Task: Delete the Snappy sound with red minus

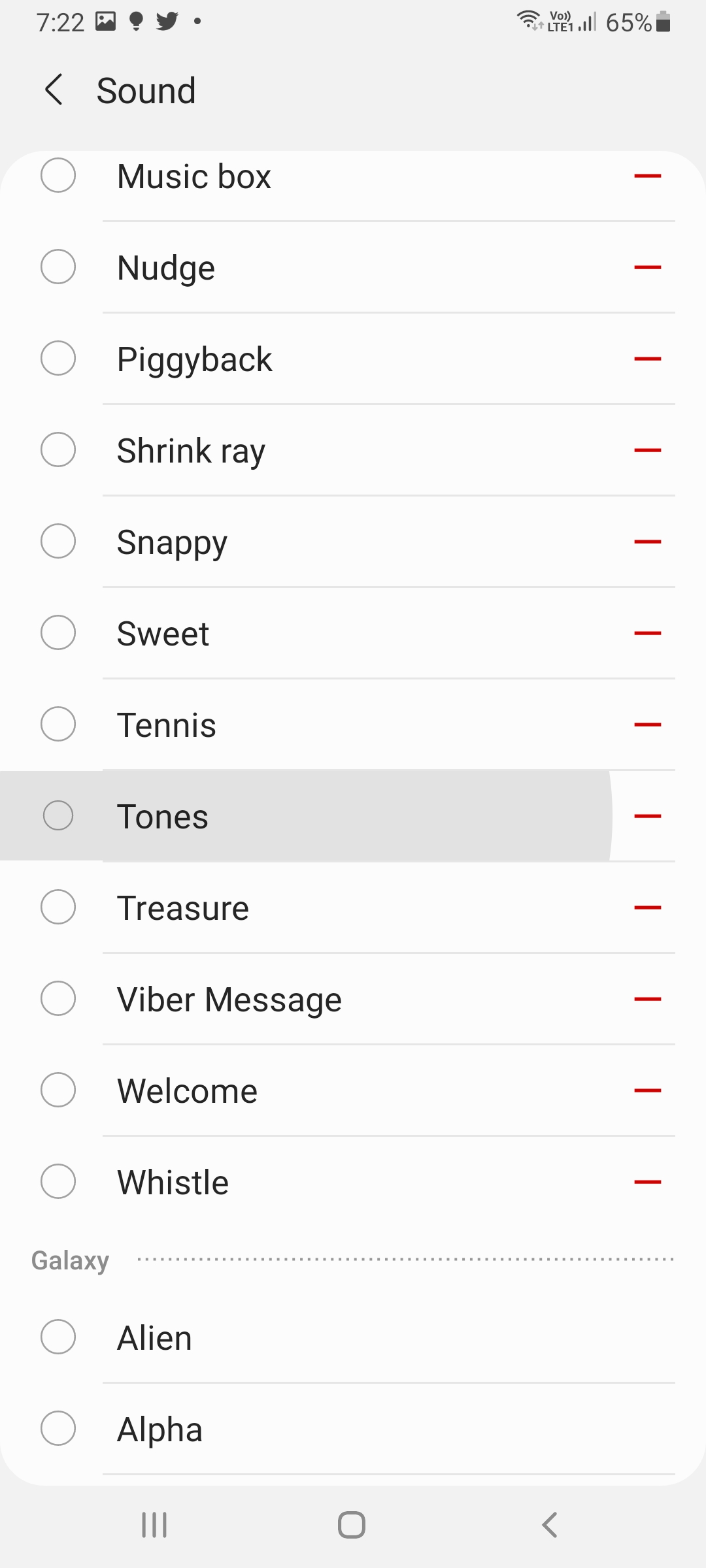Action: click(647, 542)
